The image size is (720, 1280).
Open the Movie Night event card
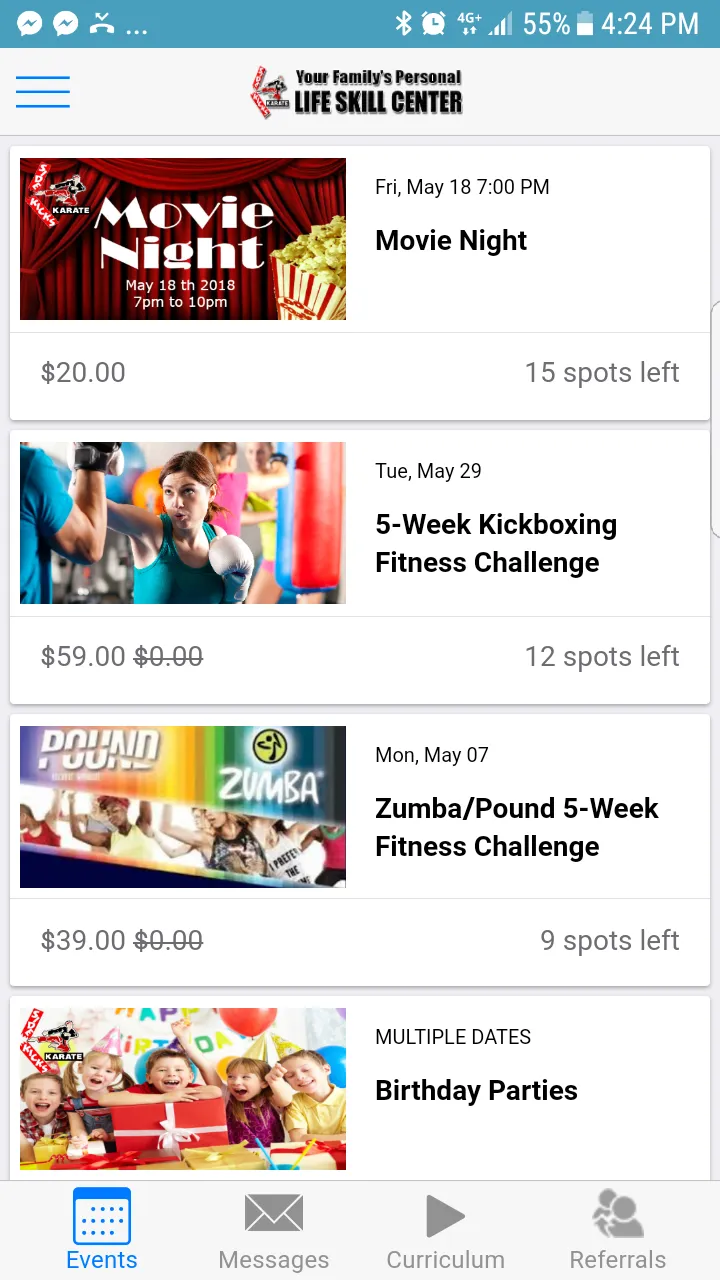360,283
